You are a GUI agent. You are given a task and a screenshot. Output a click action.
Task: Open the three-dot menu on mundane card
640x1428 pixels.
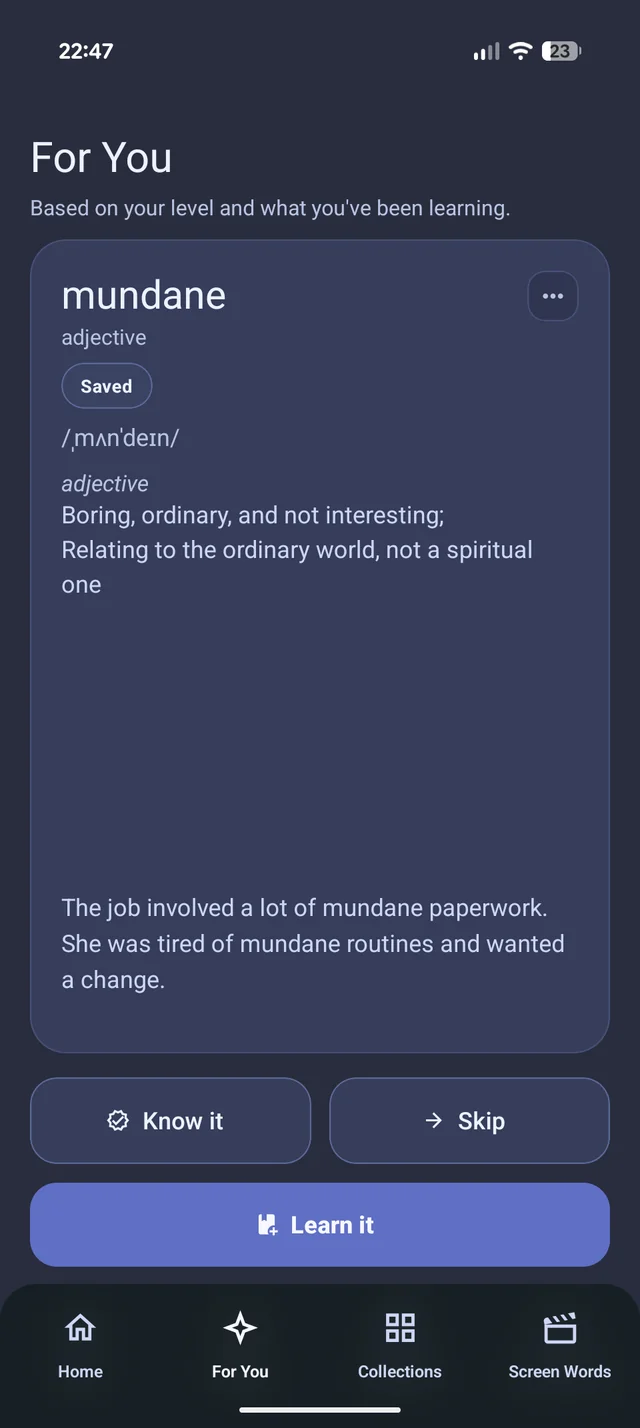pos(553,296)
